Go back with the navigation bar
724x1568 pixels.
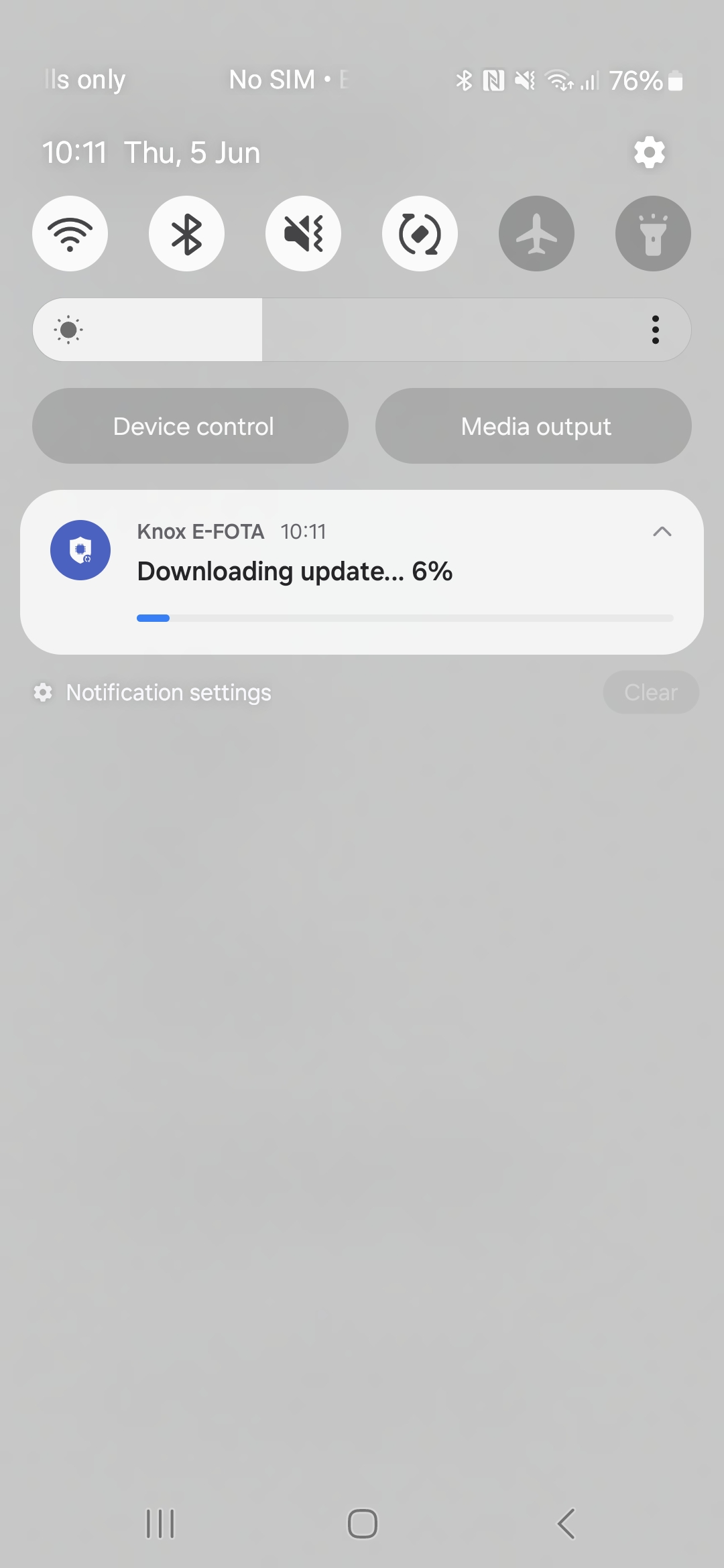coord(565,1523)
